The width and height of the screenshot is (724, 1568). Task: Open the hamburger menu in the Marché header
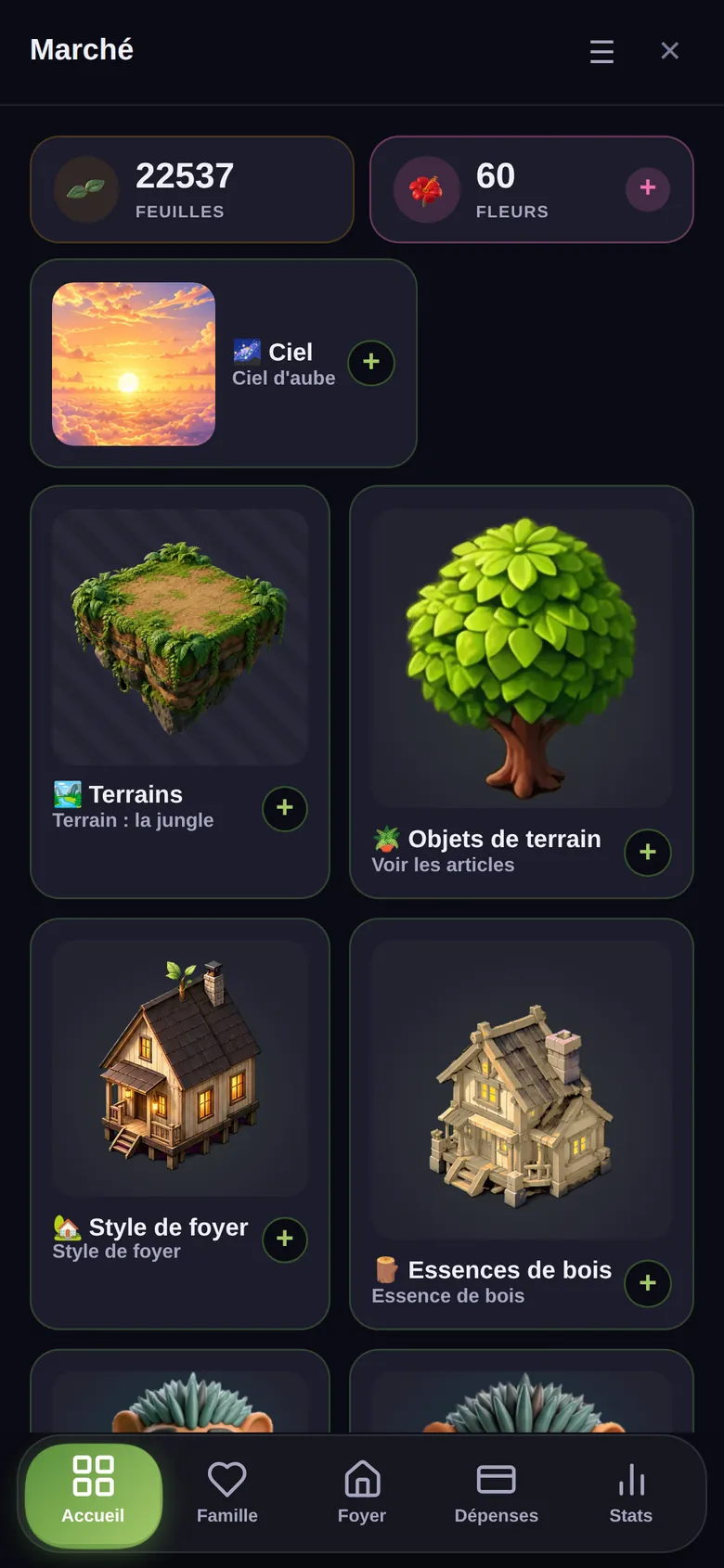[x=601, y=51]
